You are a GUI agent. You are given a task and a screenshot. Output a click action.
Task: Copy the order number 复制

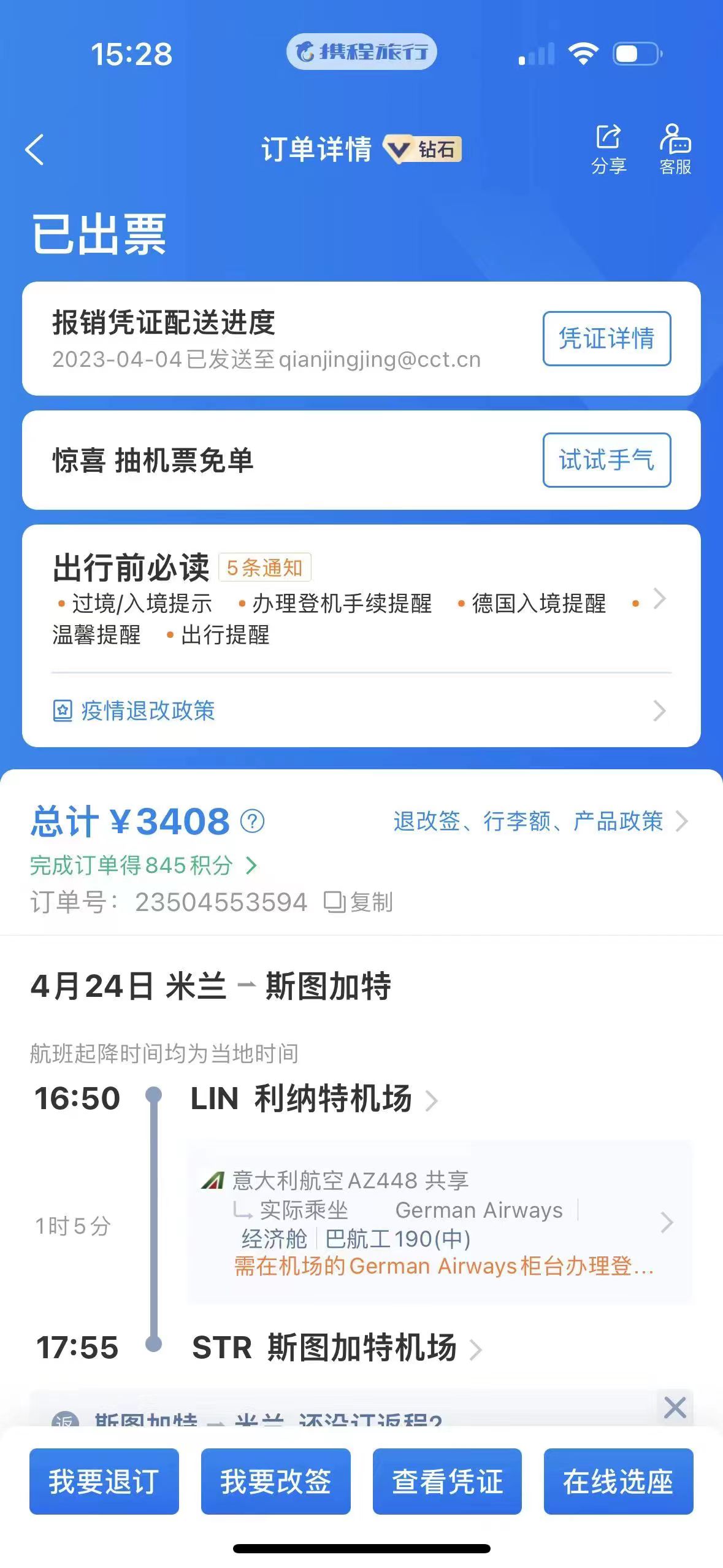pyautogui.click(x=359, y=902)
